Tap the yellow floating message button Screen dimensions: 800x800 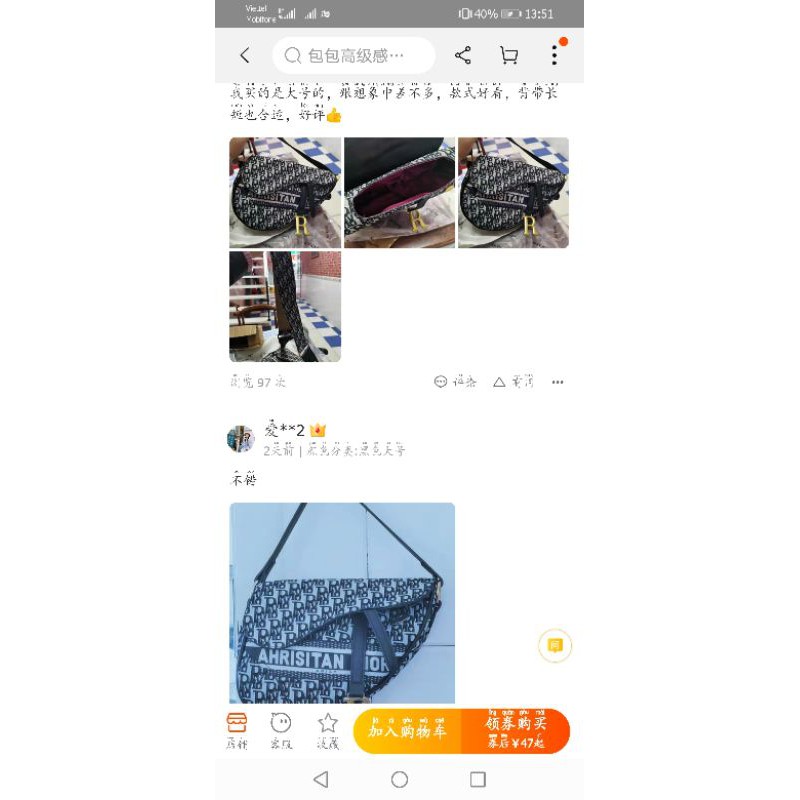point(555,646)
